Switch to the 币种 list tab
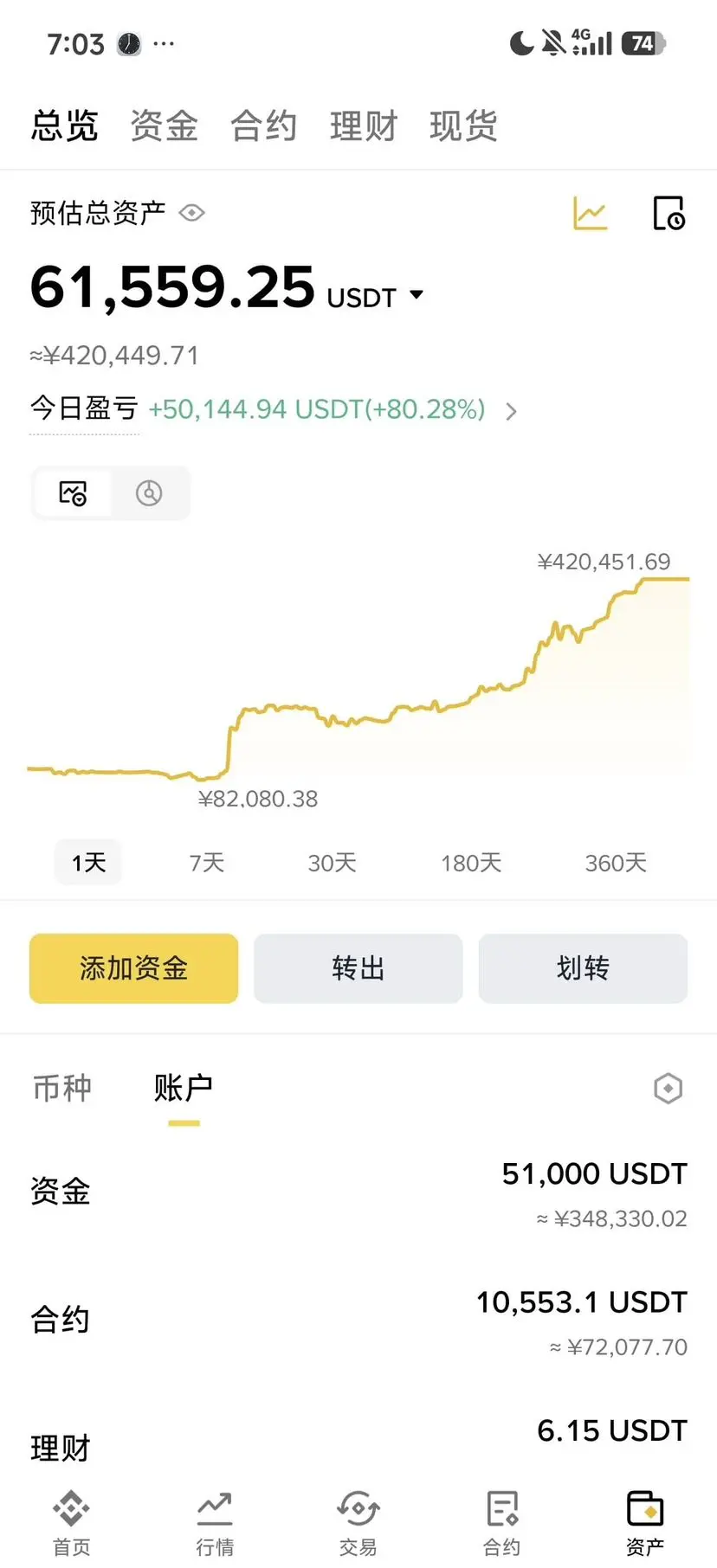 pos(62,1088)
